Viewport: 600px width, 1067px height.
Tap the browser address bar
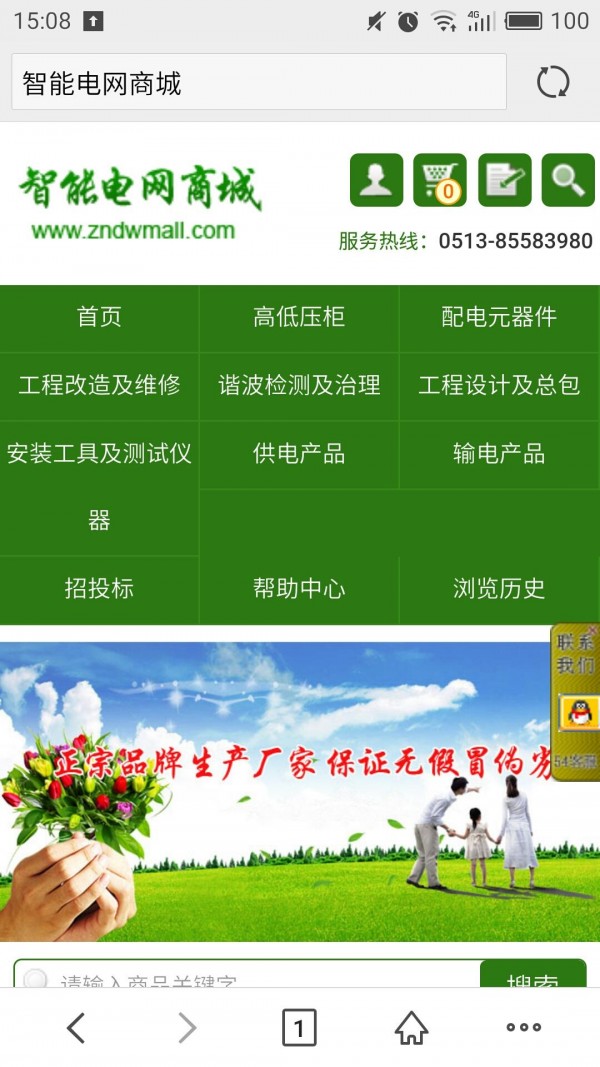[259, 82]
